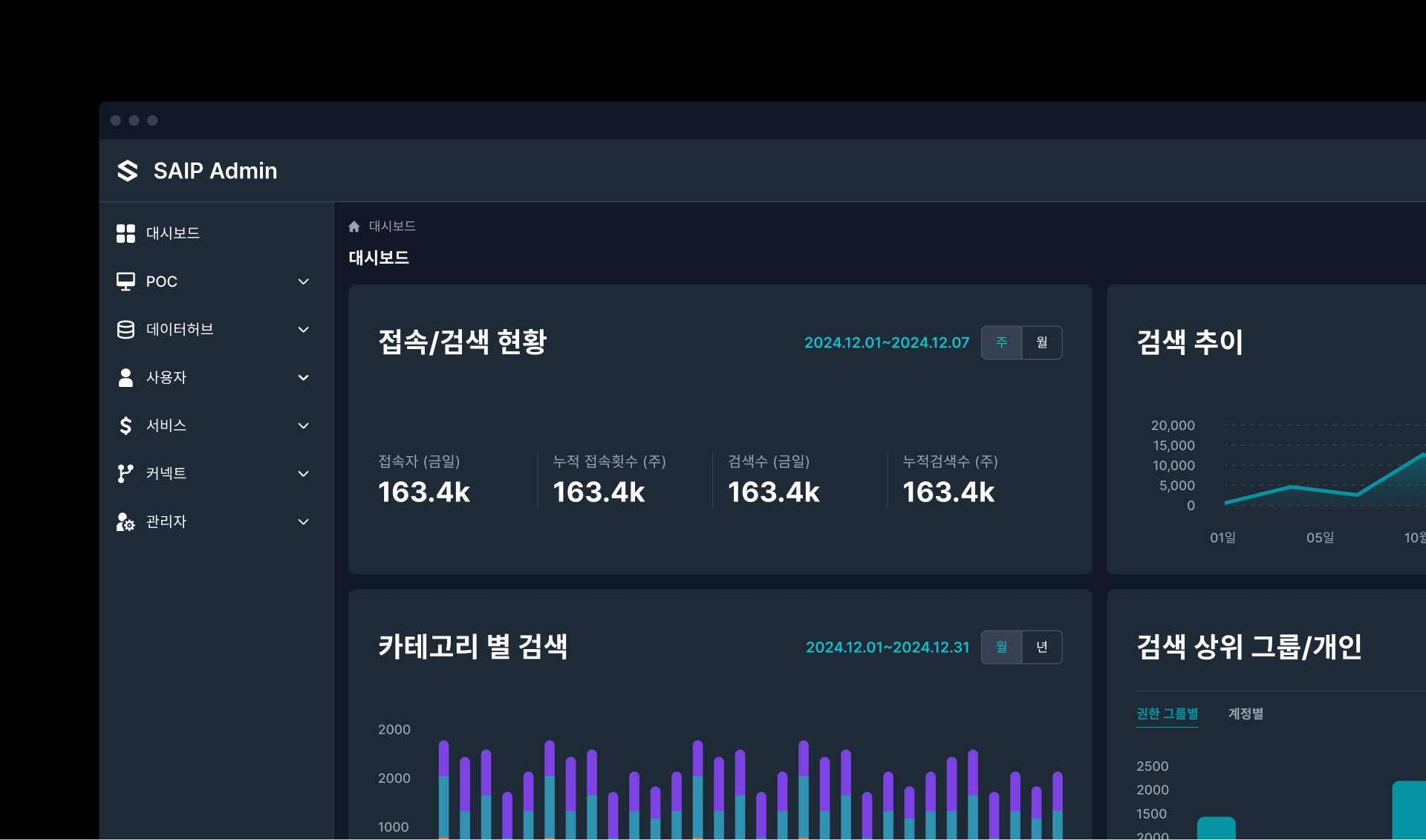Image resolution: width=1426 pixels, height=840 pixels.
Task: Tap the home icon in breadcrumb
Action: coord(354,227)
